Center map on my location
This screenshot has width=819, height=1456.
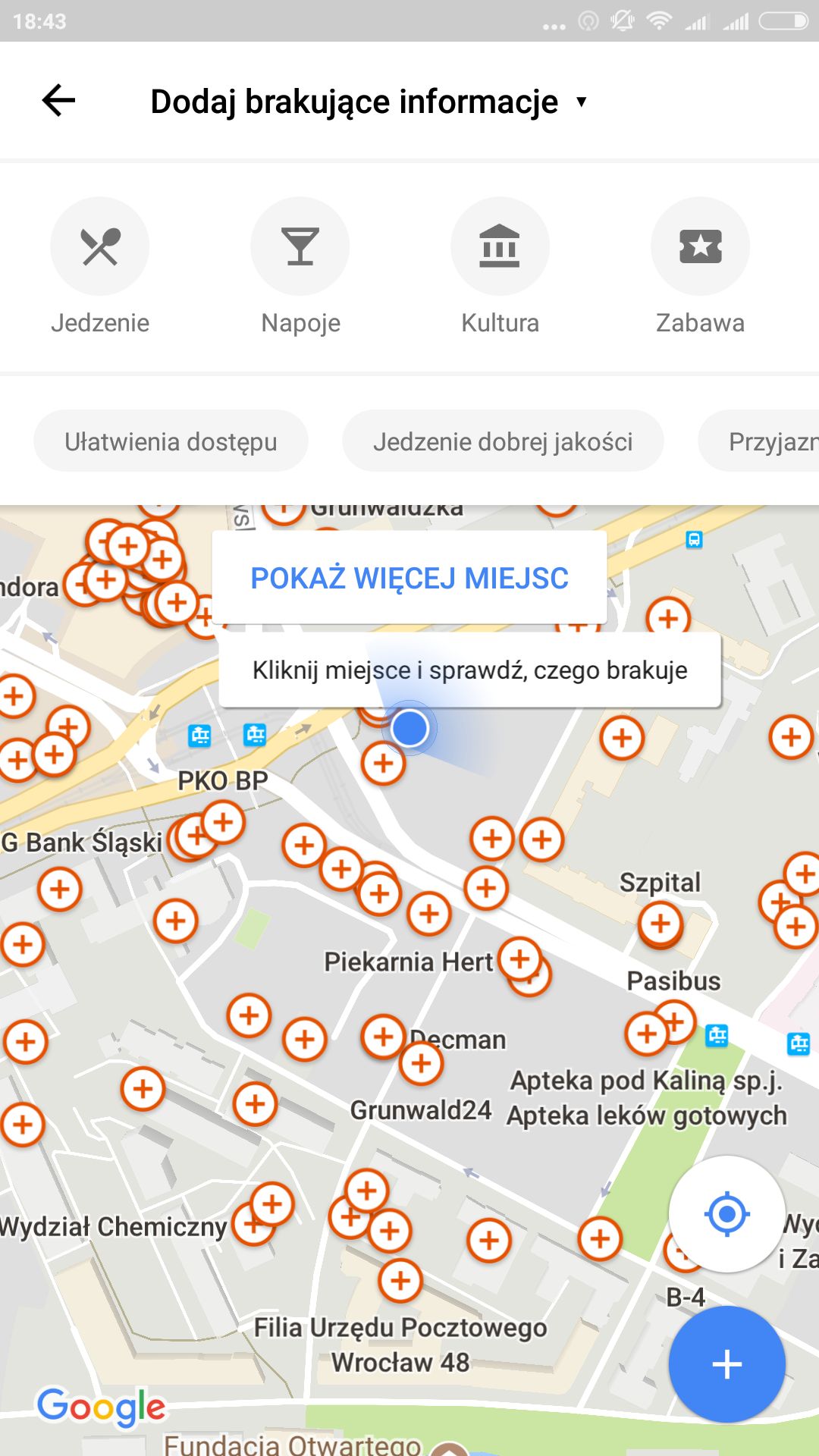tap(726, 1214)
